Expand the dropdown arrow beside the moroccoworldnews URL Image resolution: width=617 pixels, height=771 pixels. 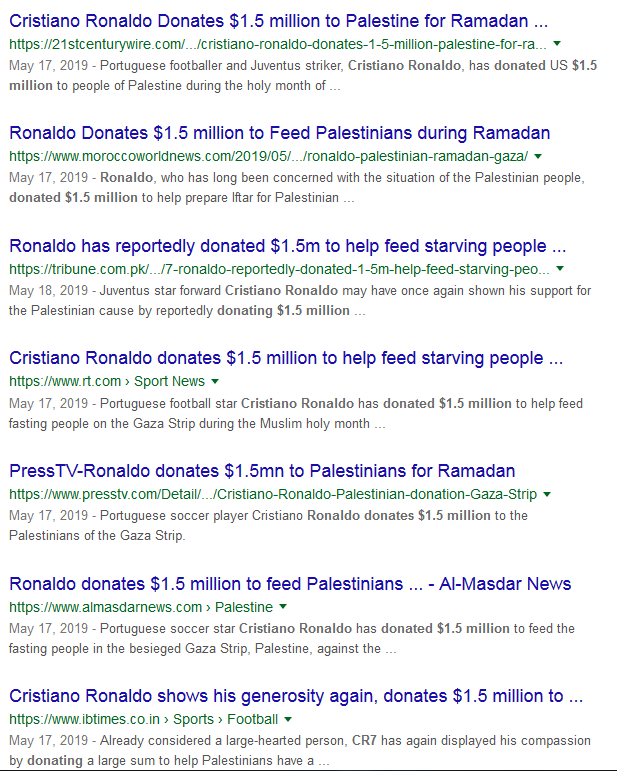coord(538,157)
